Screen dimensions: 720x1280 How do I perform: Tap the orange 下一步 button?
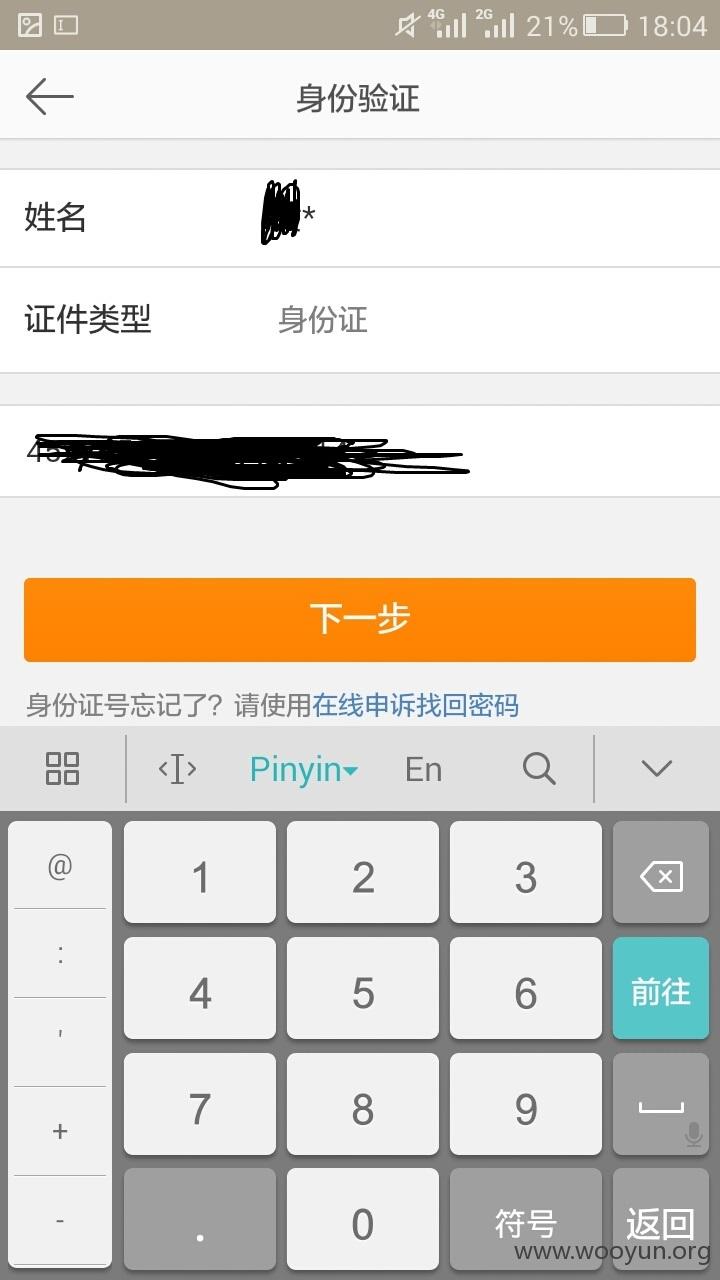coord(360,619)
